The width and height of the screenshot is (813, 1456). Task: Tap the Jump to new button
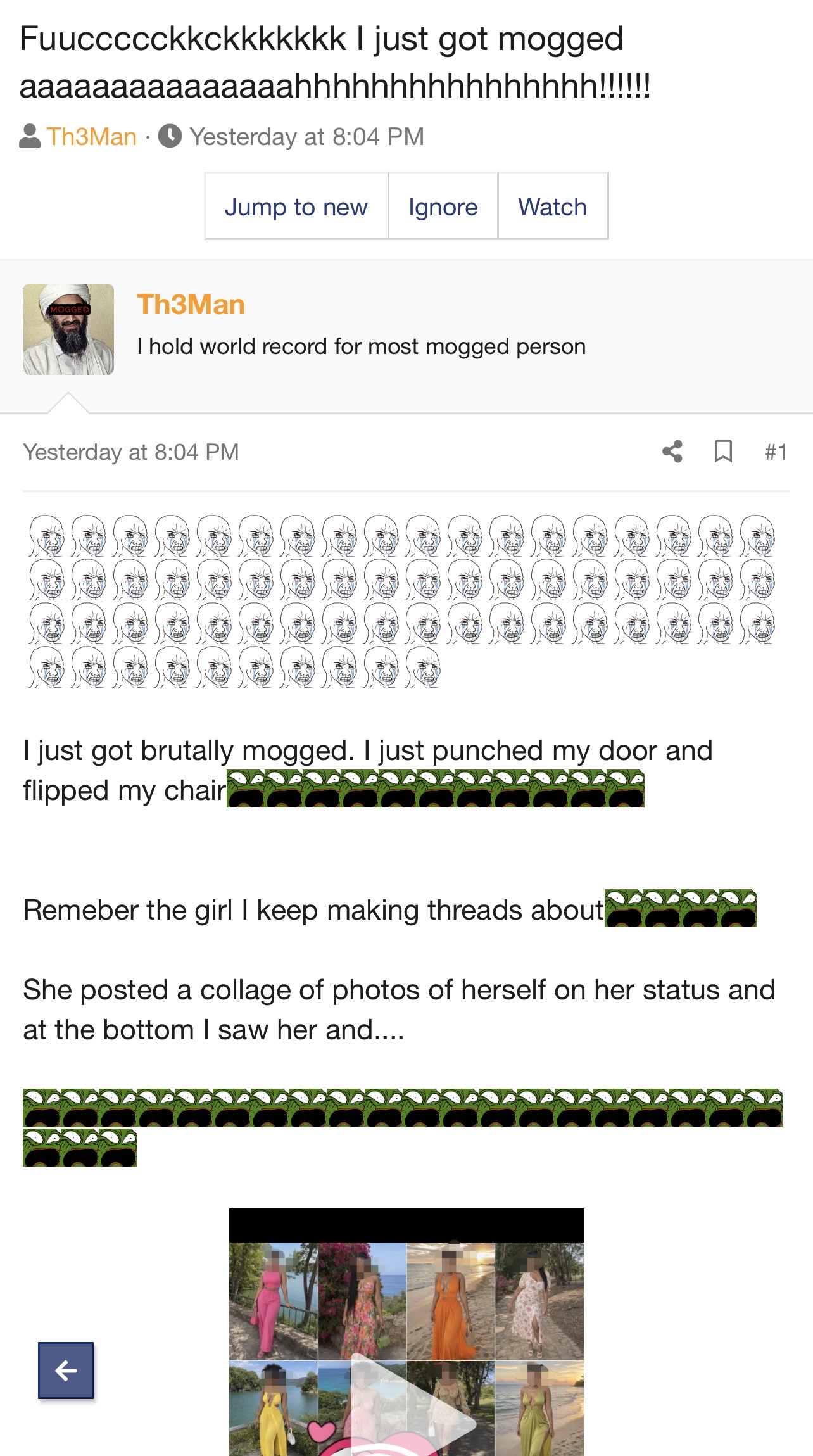(296, 206)
